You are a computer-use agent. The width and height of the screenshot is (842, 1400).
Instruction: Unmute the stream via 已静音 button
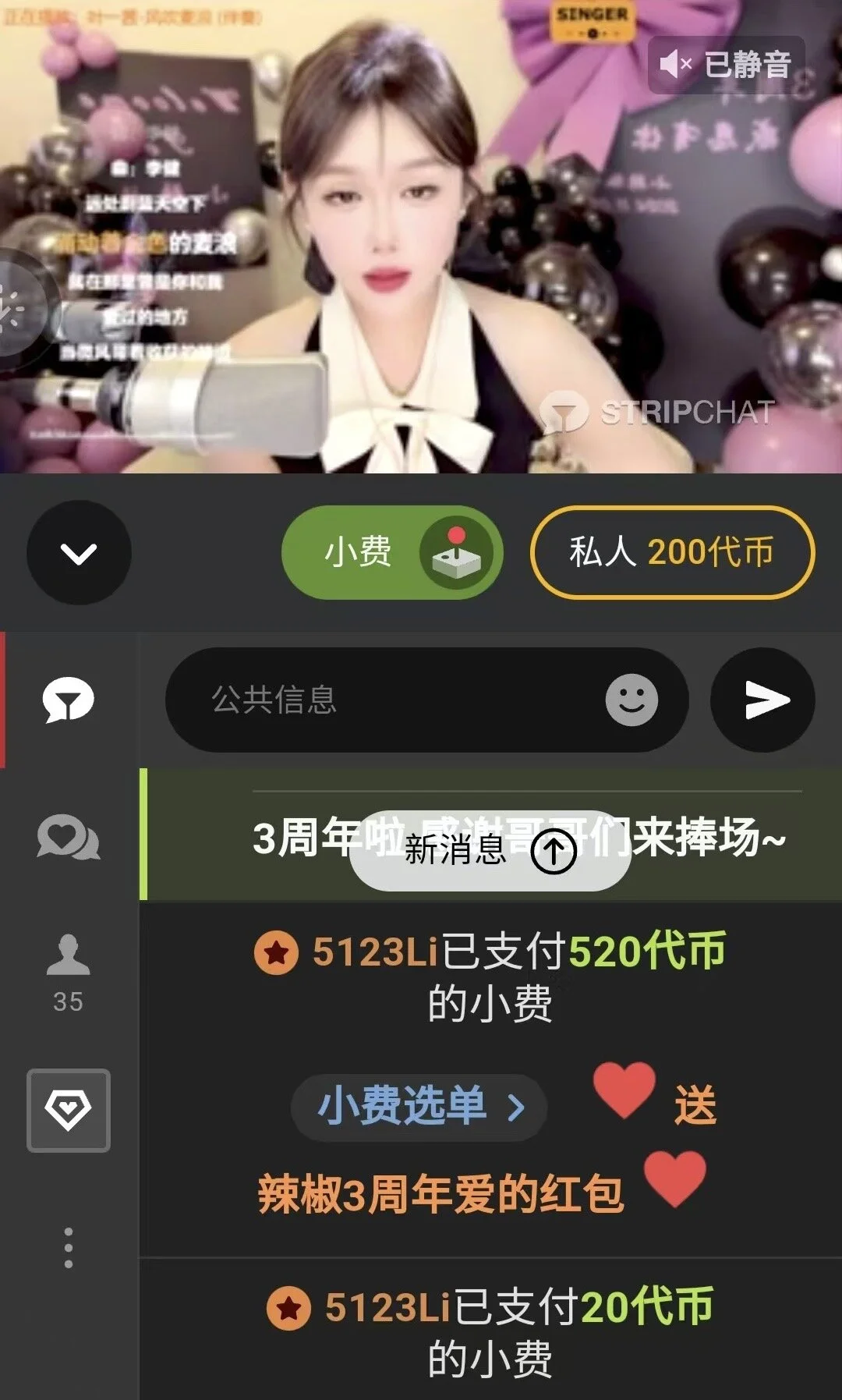726,65
